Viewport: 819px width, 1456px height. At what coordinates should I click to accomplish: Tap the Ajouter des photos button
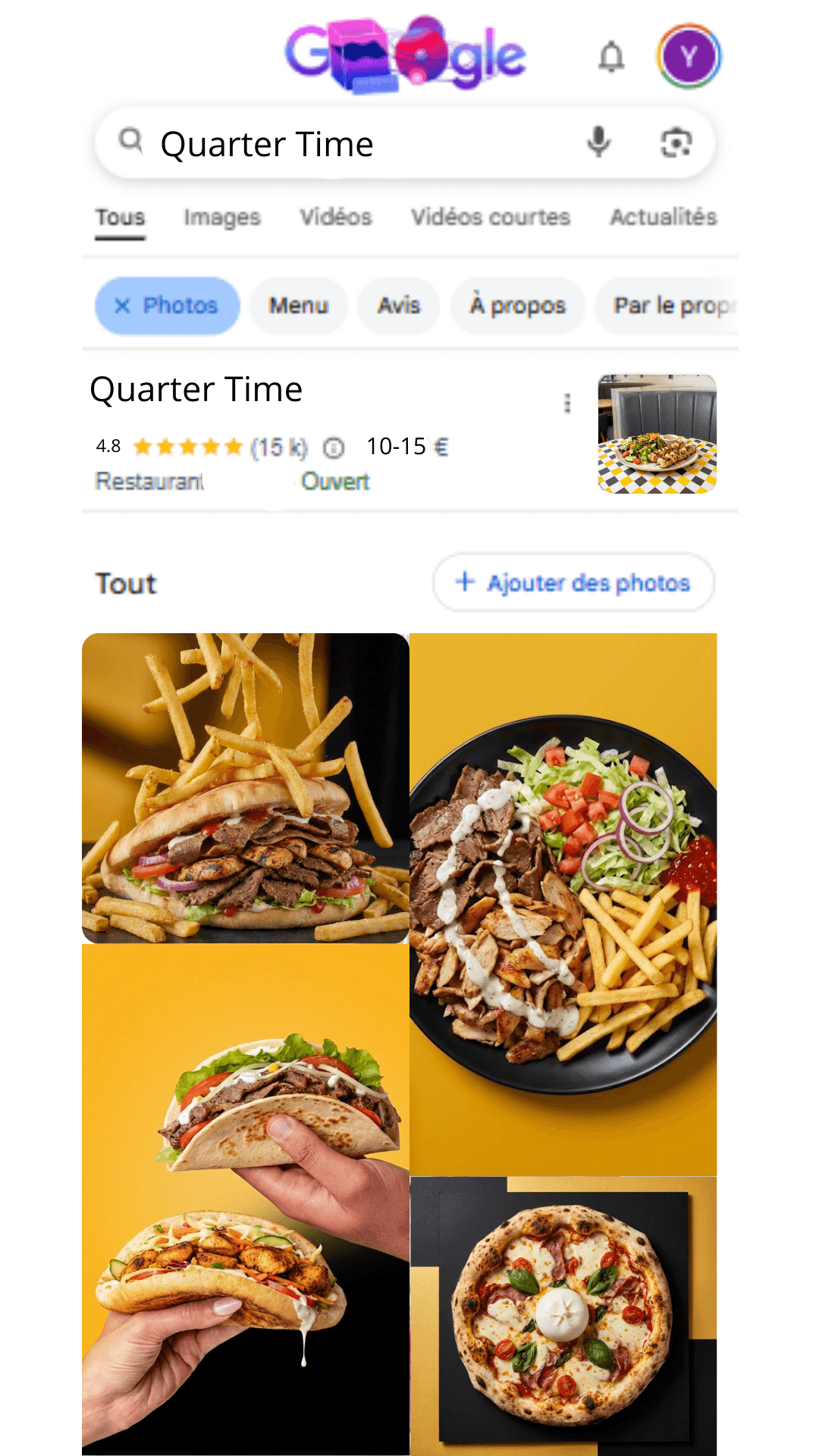point(573,582)
